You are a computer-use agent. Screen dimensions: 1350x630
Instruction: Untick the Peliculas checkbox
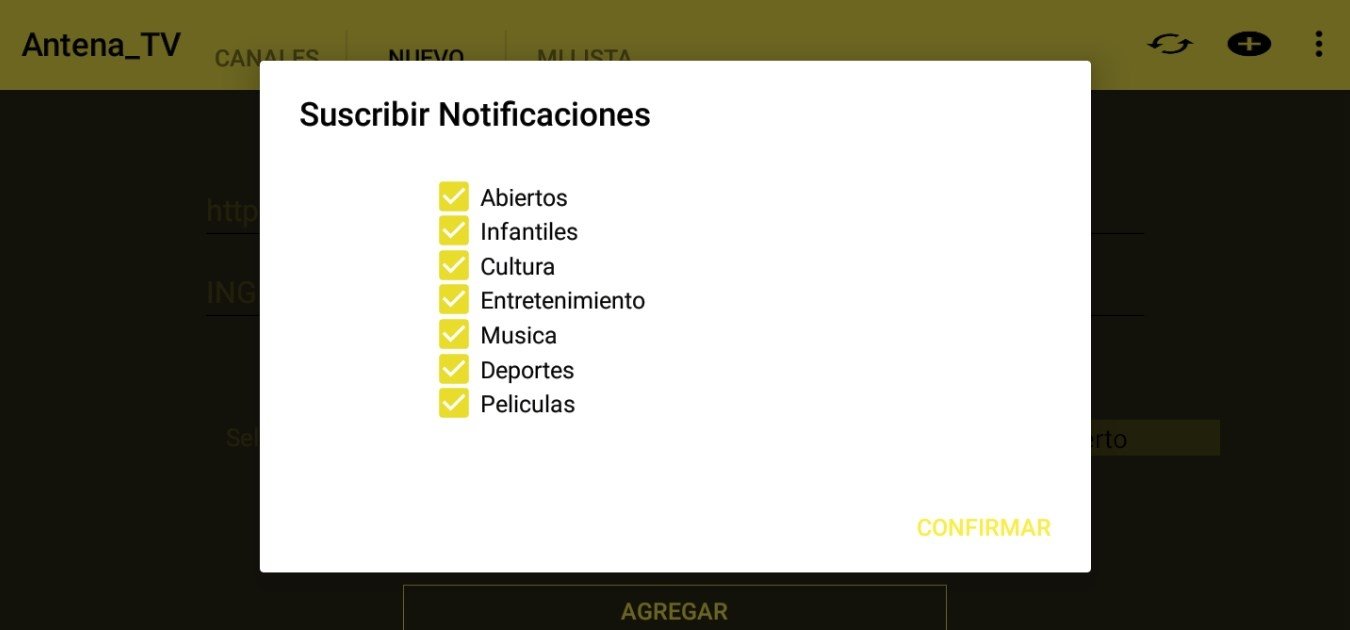pyautogui.click(x=454, y=404)
